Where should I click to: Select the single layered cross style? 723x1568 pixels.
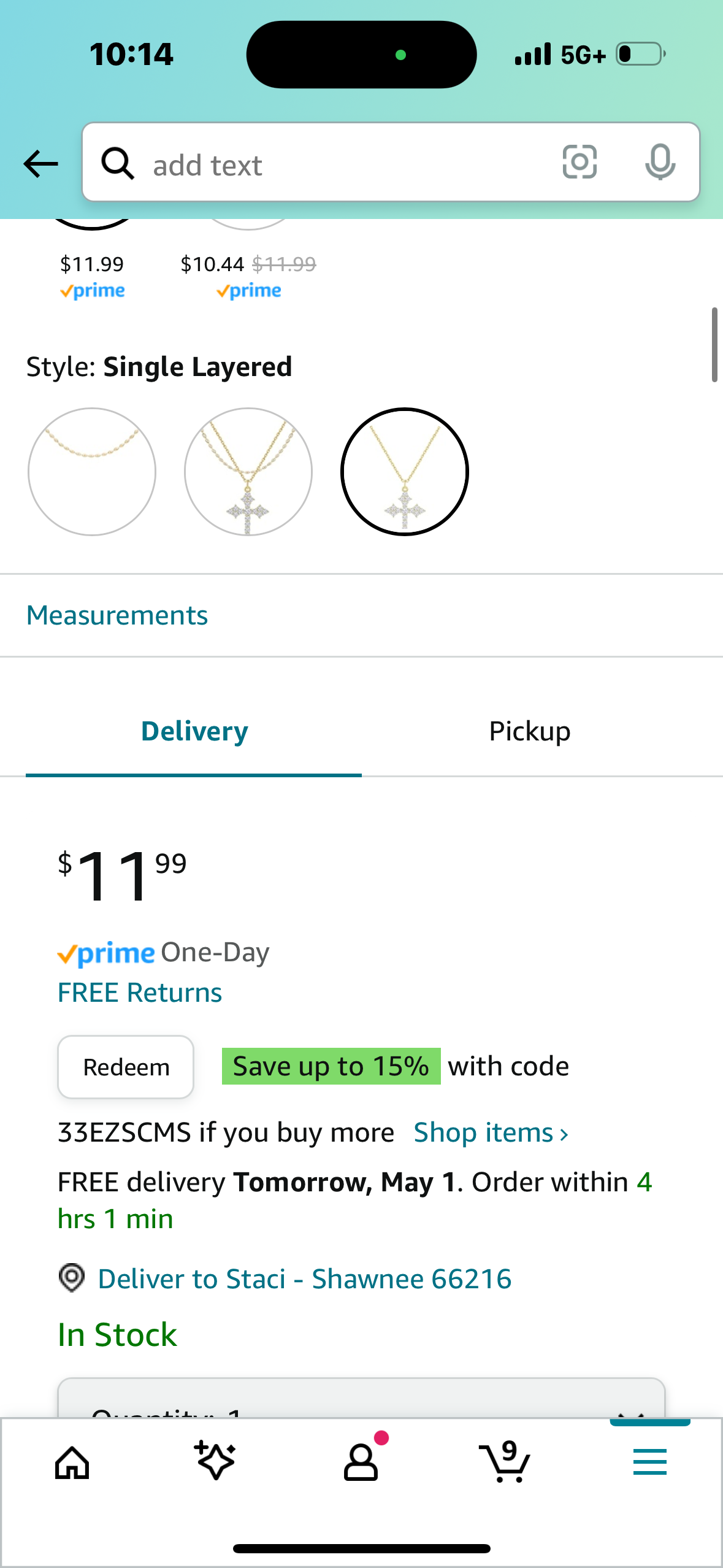click(x=405, y=471)
